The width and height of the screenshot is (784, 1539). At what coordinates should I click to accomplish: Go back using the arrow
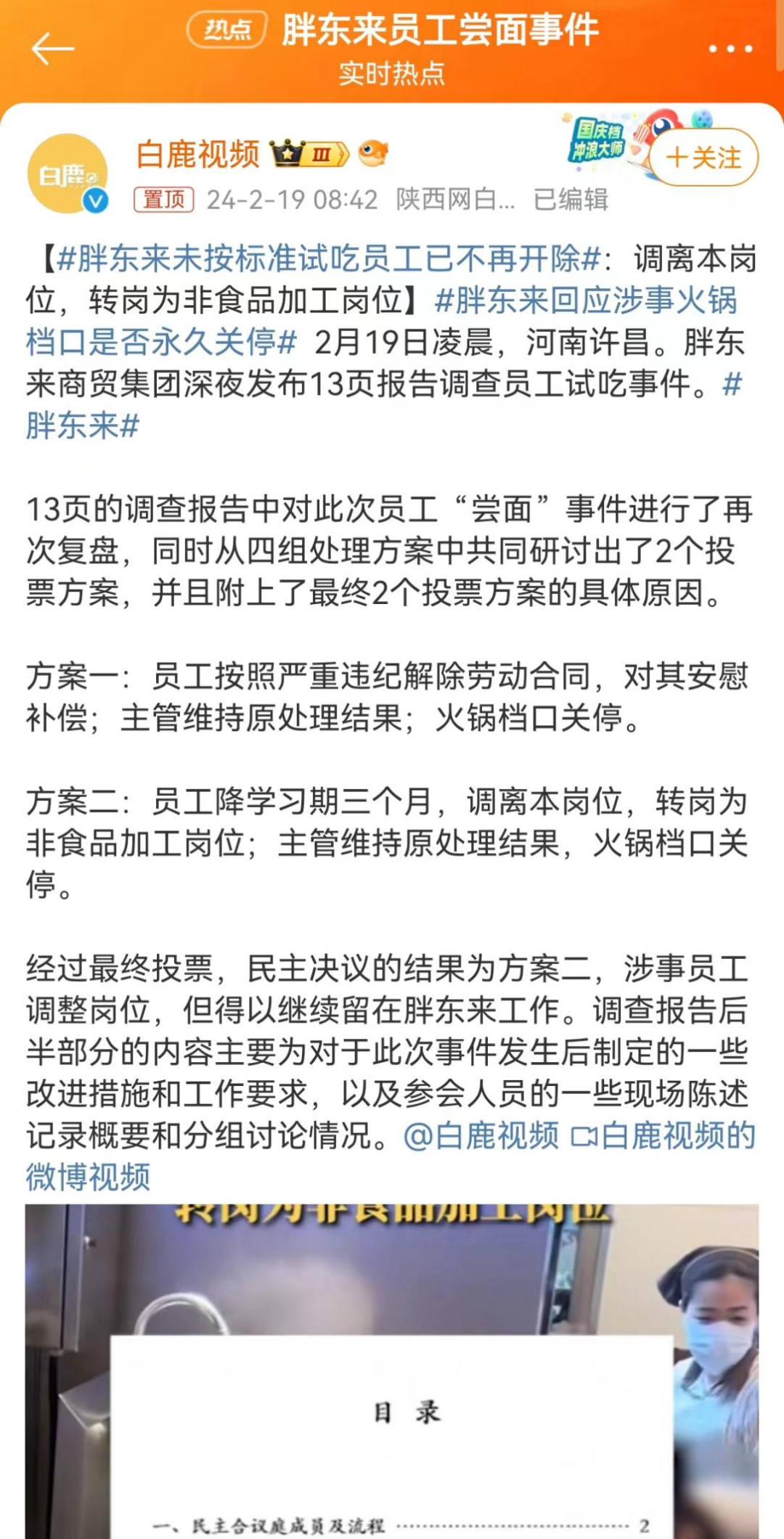pos(53,49)
